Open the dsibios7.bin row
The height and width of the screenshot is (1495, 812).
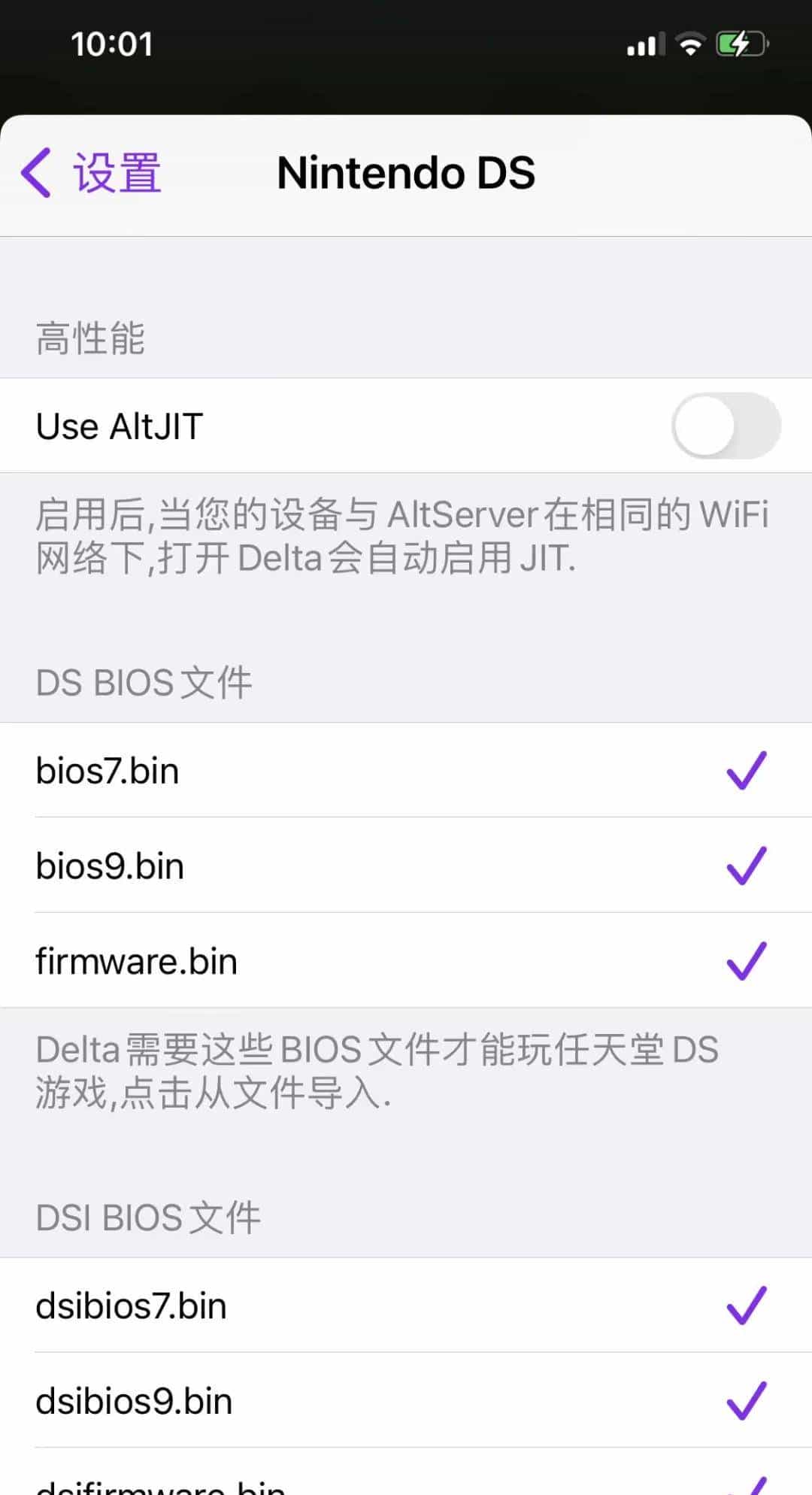tap(406, 1305)
